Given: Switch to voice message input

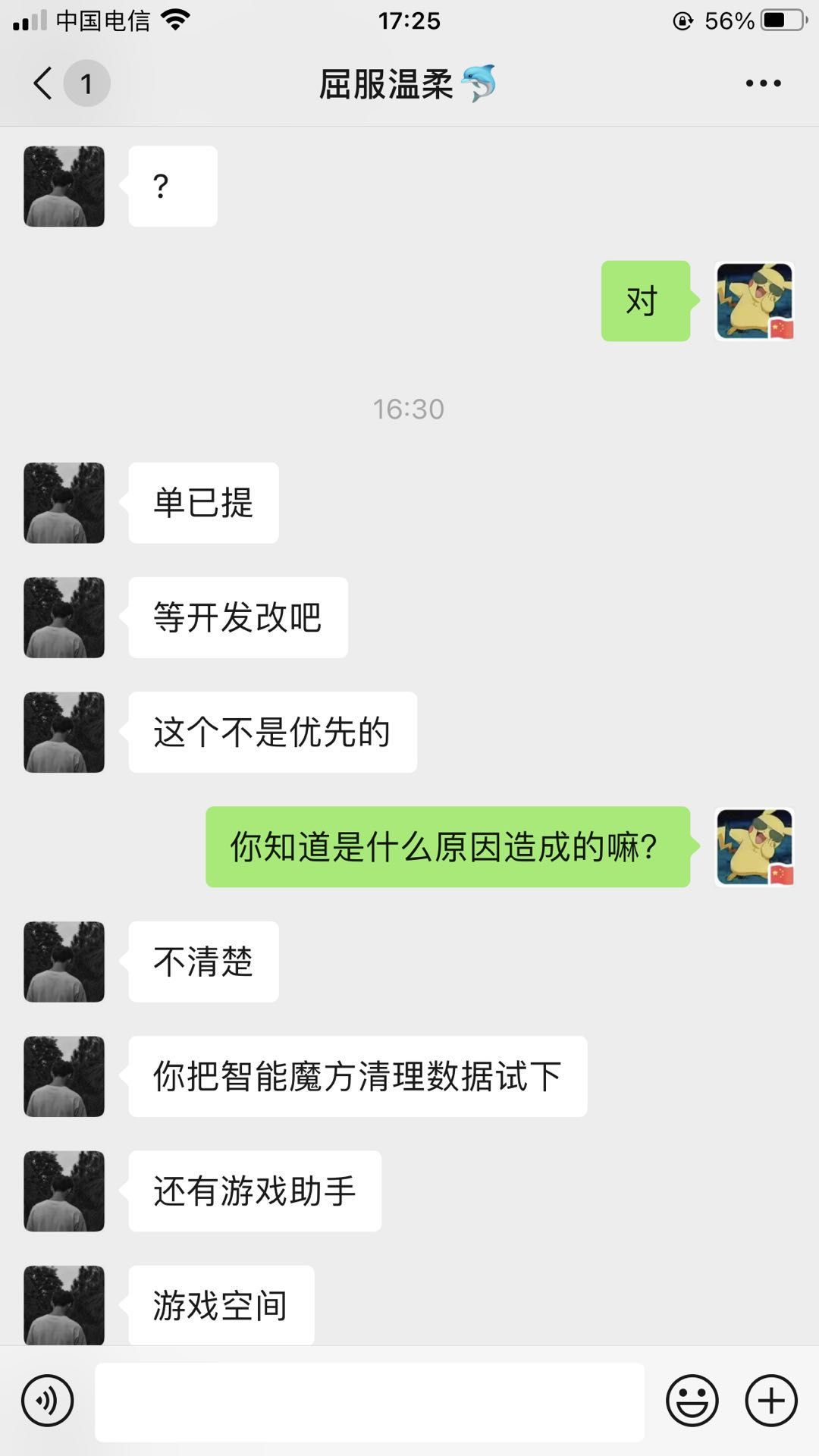Looking at the screenshot, I should point(48,1401).
